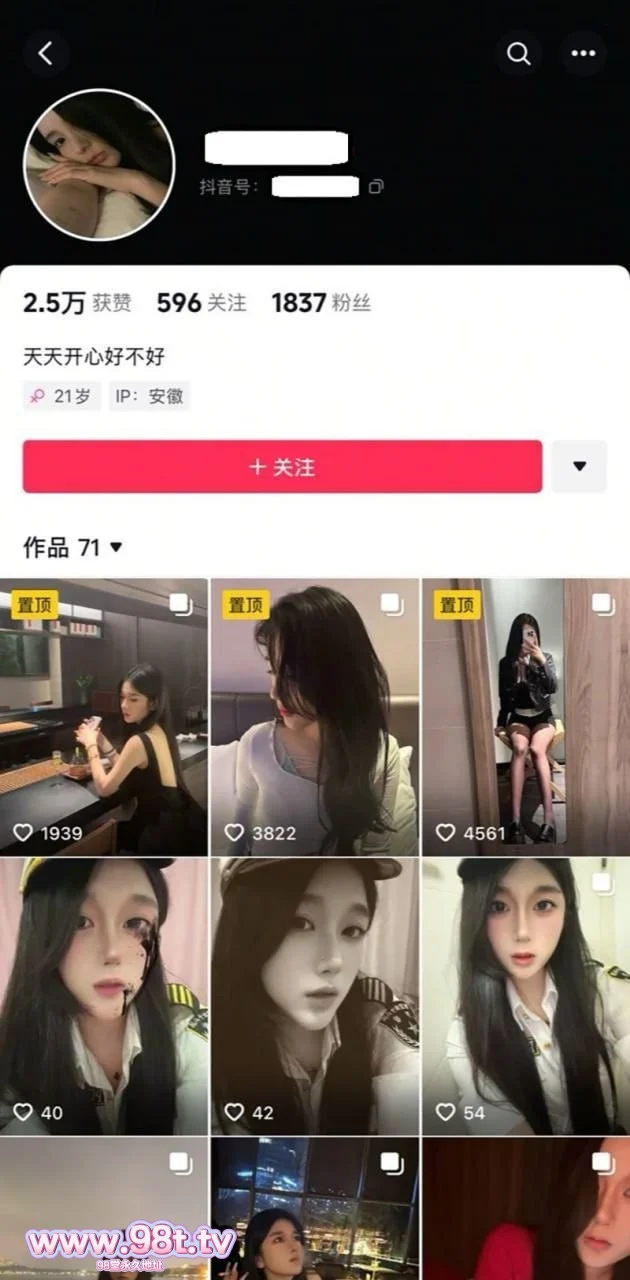Open the 596 关注 following list
This screenshot has height=1280, width=630.
coord(201,303)
